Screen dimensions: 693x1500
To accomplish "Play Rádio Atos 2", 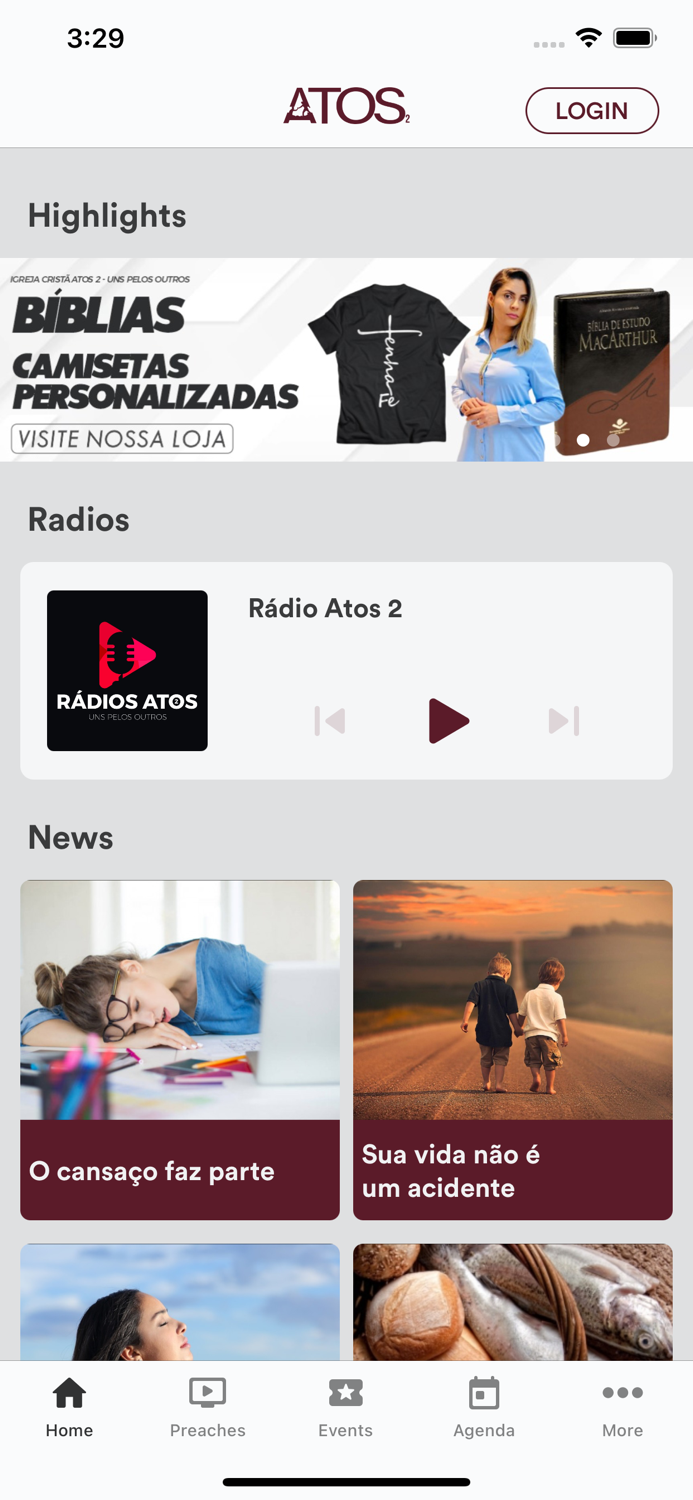I will tap(448, 721).
